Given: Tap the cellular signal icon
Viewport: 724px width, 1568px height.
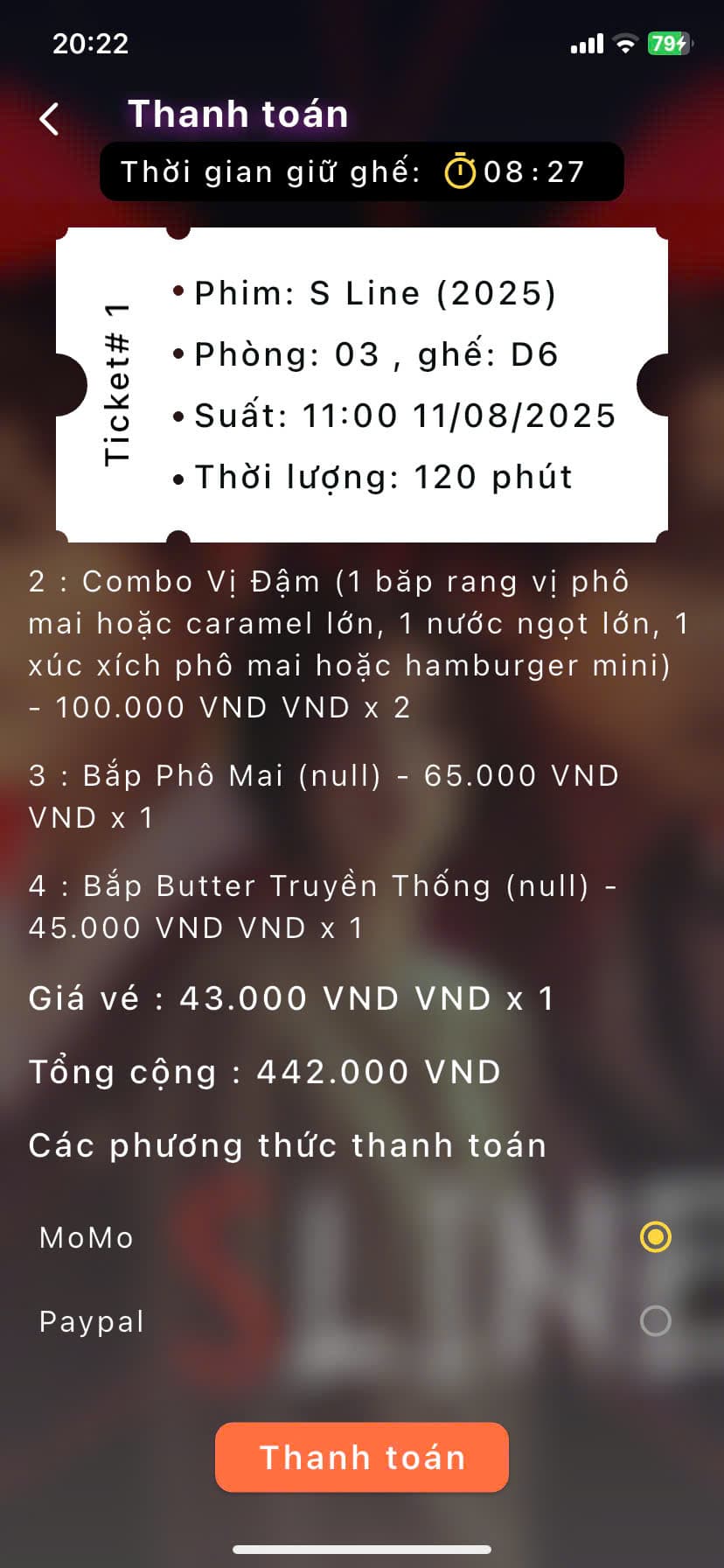Looking at the screenshot, I should pyautogui.click(x=587, y=45).
